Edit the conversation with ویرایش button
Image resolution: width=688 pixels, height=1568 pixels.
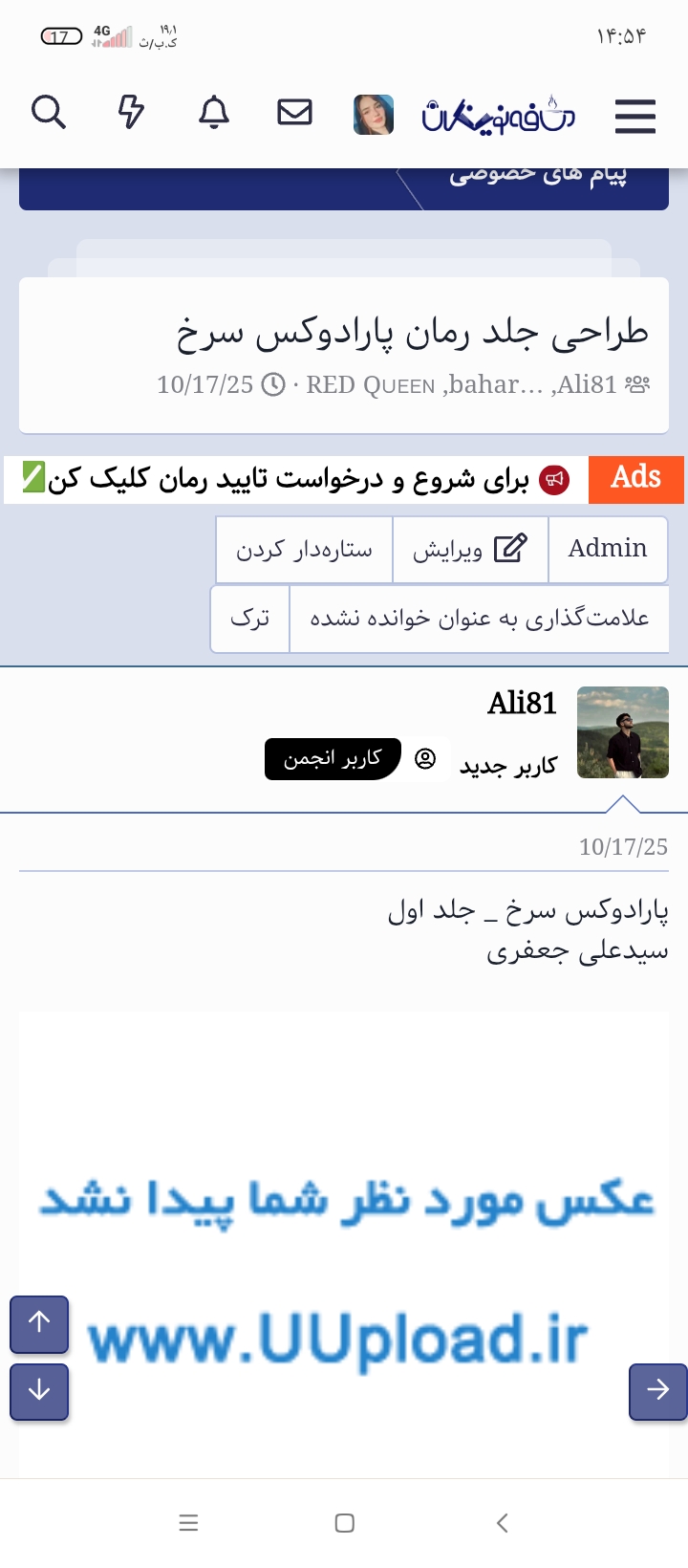[470, 550]
